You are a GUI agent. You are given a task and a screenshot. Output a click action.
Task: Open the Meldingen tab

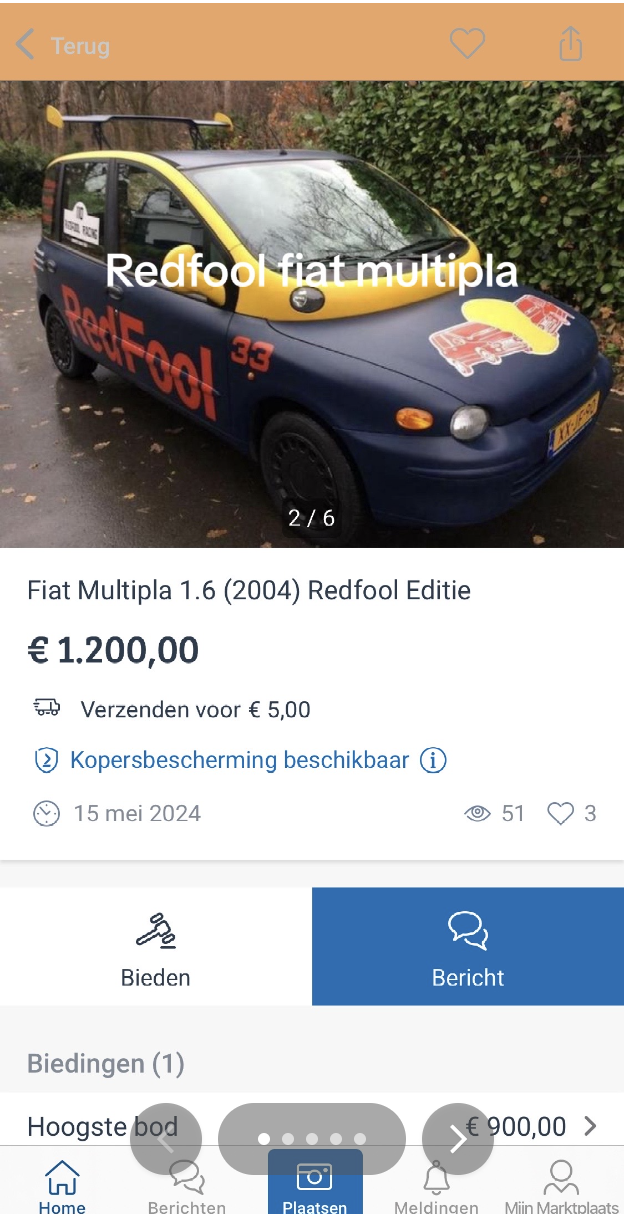tap(436, 1187)
